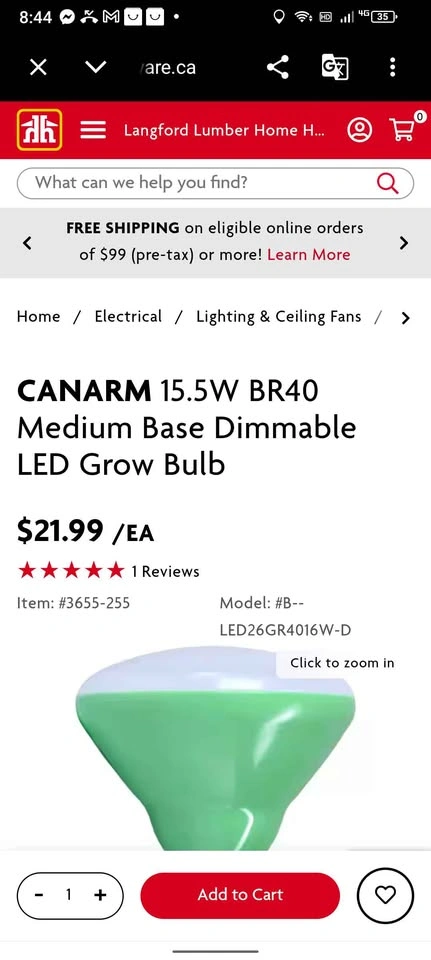The width and height of the screenshot is (431, 960).
Task: Increase quantity with the plus button
Action: pos(100,895)
